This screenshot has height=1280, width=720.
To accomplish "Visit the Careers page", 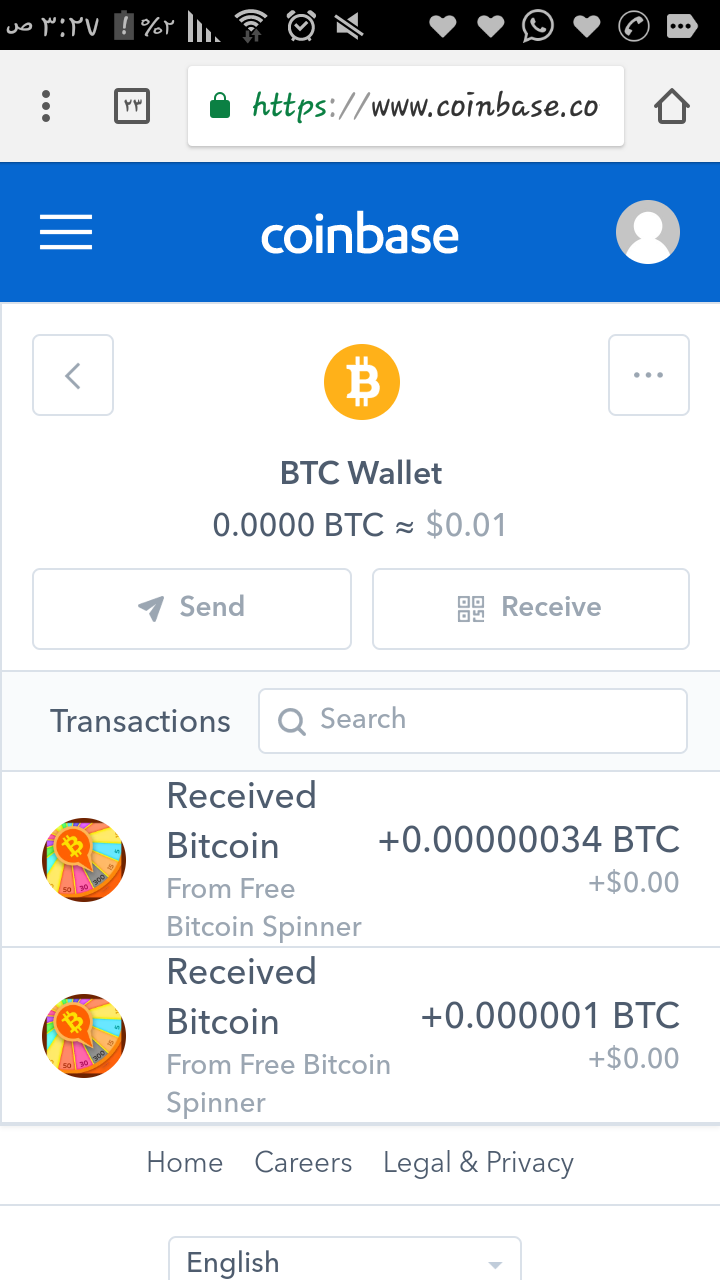I will click(x=303, y=1162).
